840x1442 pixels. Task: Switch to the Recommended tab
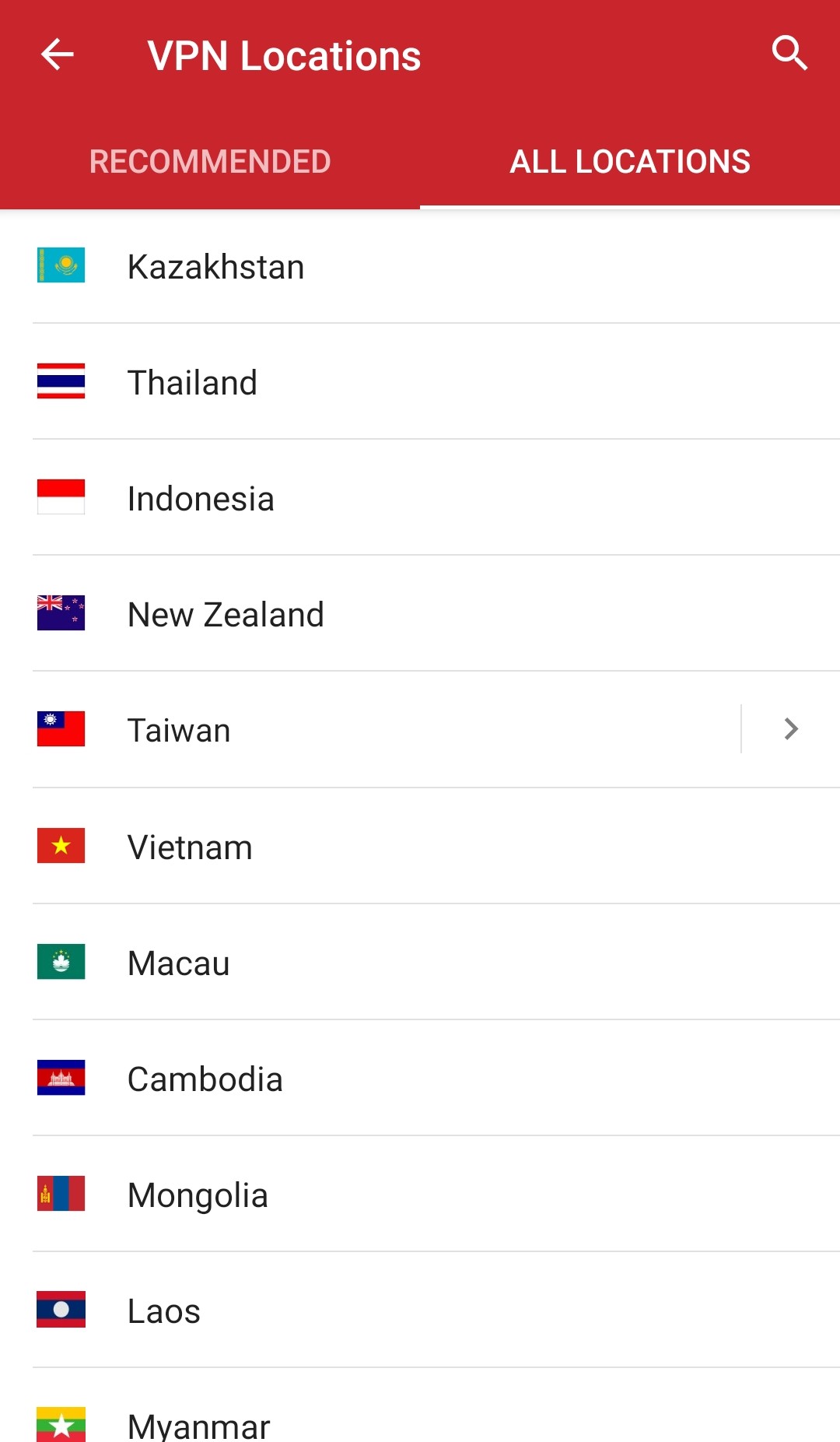click(210, 161)
